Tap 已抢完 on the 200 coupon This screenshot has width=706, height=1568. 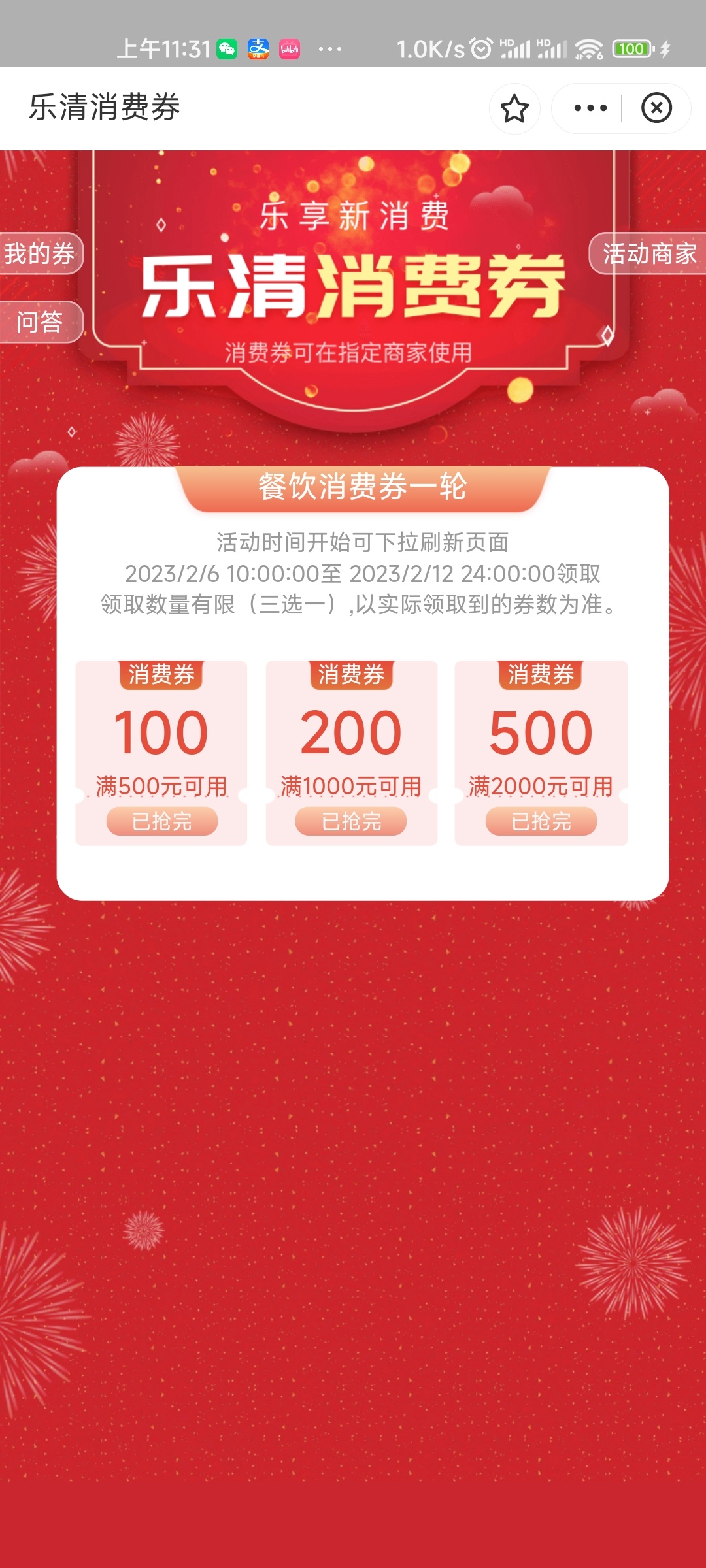(x=351, y=821)
